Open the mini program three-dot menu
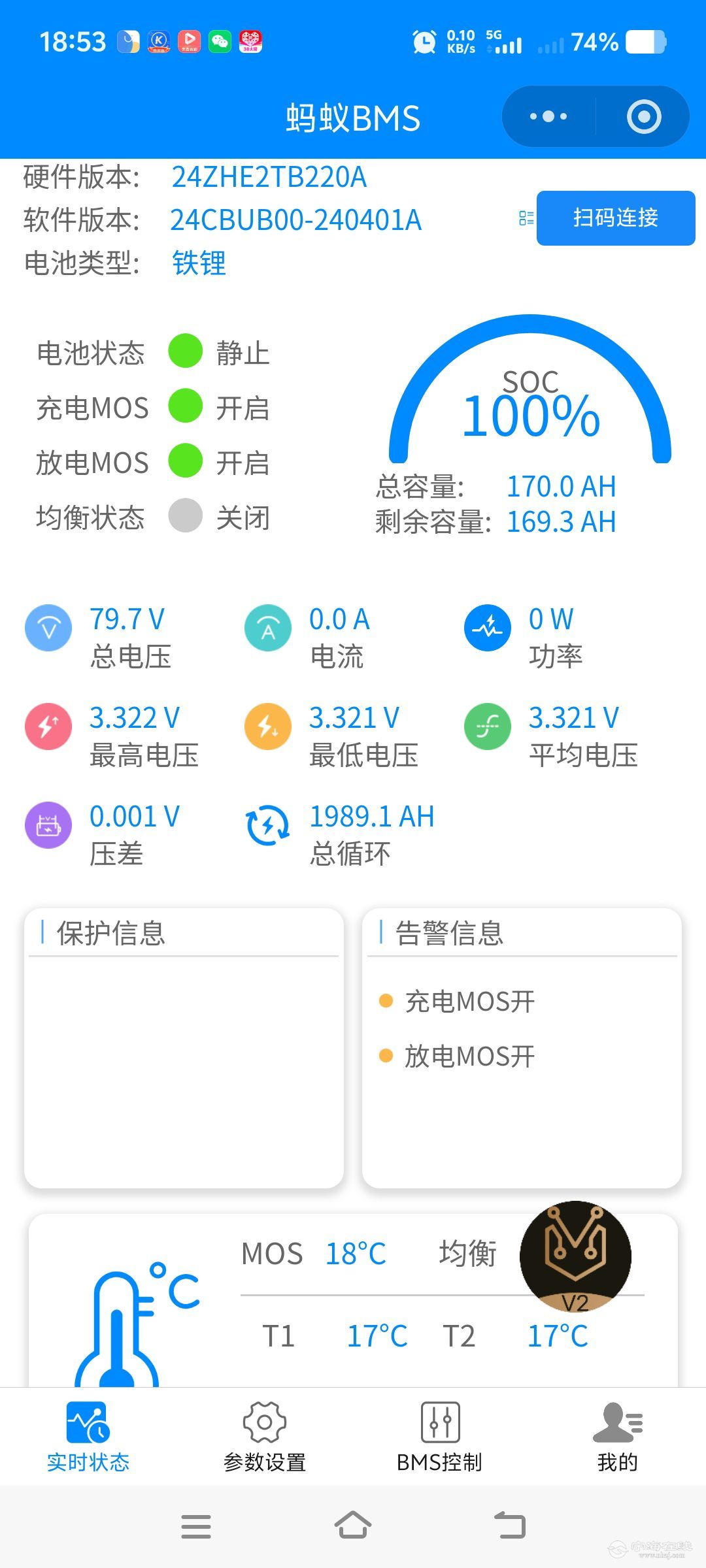This screenshot has height=1568, width=706. [x=548, y=117]
